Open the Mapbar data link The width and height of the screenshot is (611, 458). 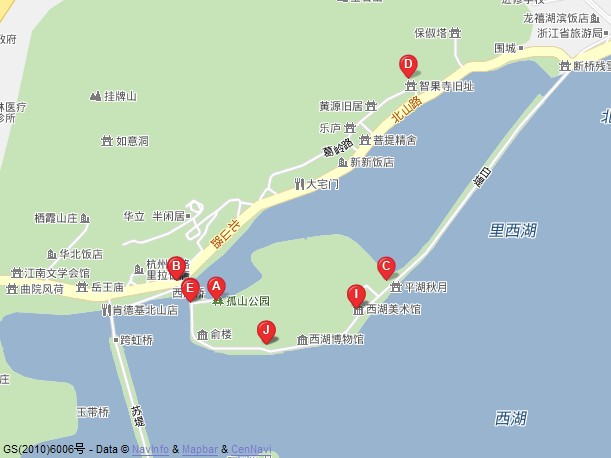(x=199, y=450)
